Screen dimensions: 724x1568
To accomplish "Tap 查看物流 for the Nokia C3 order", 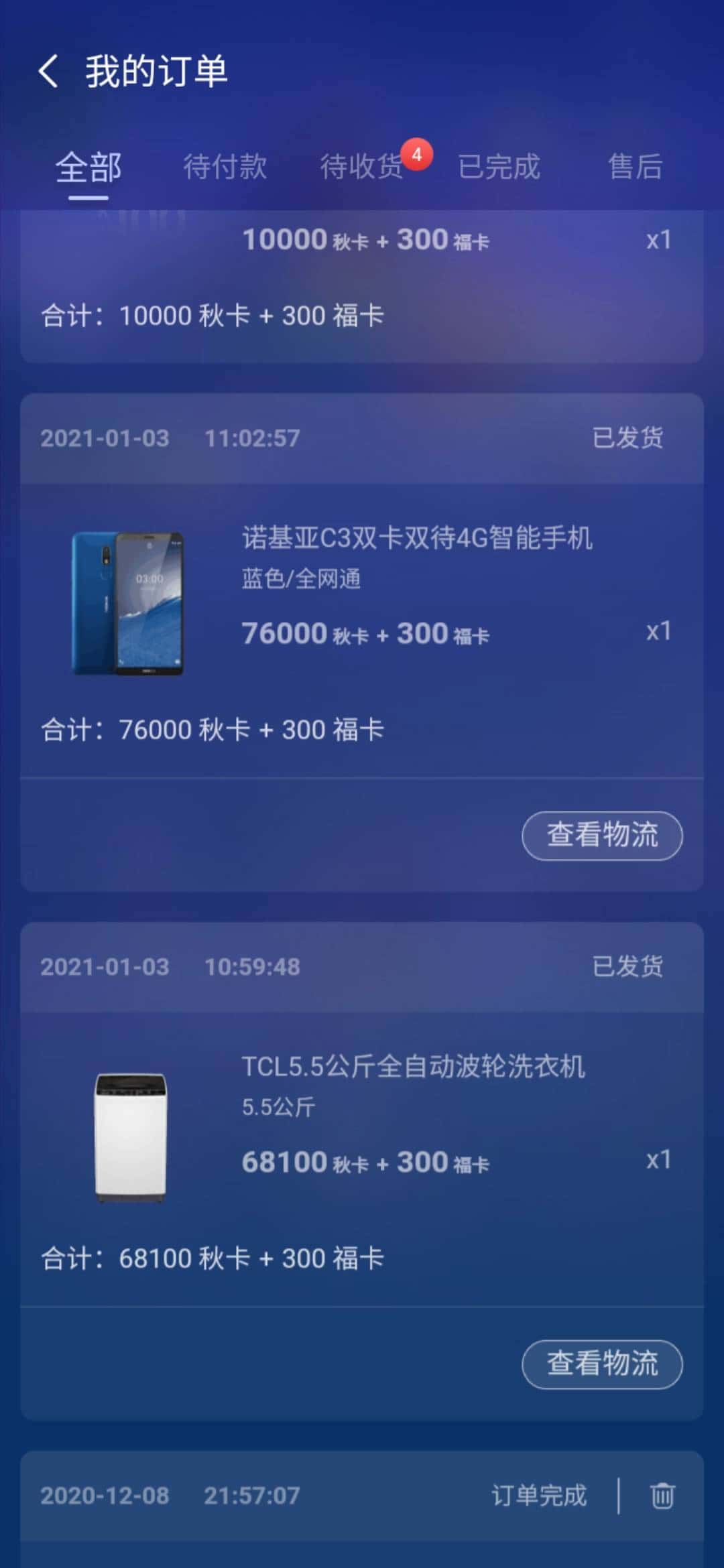I will point(601,835).
